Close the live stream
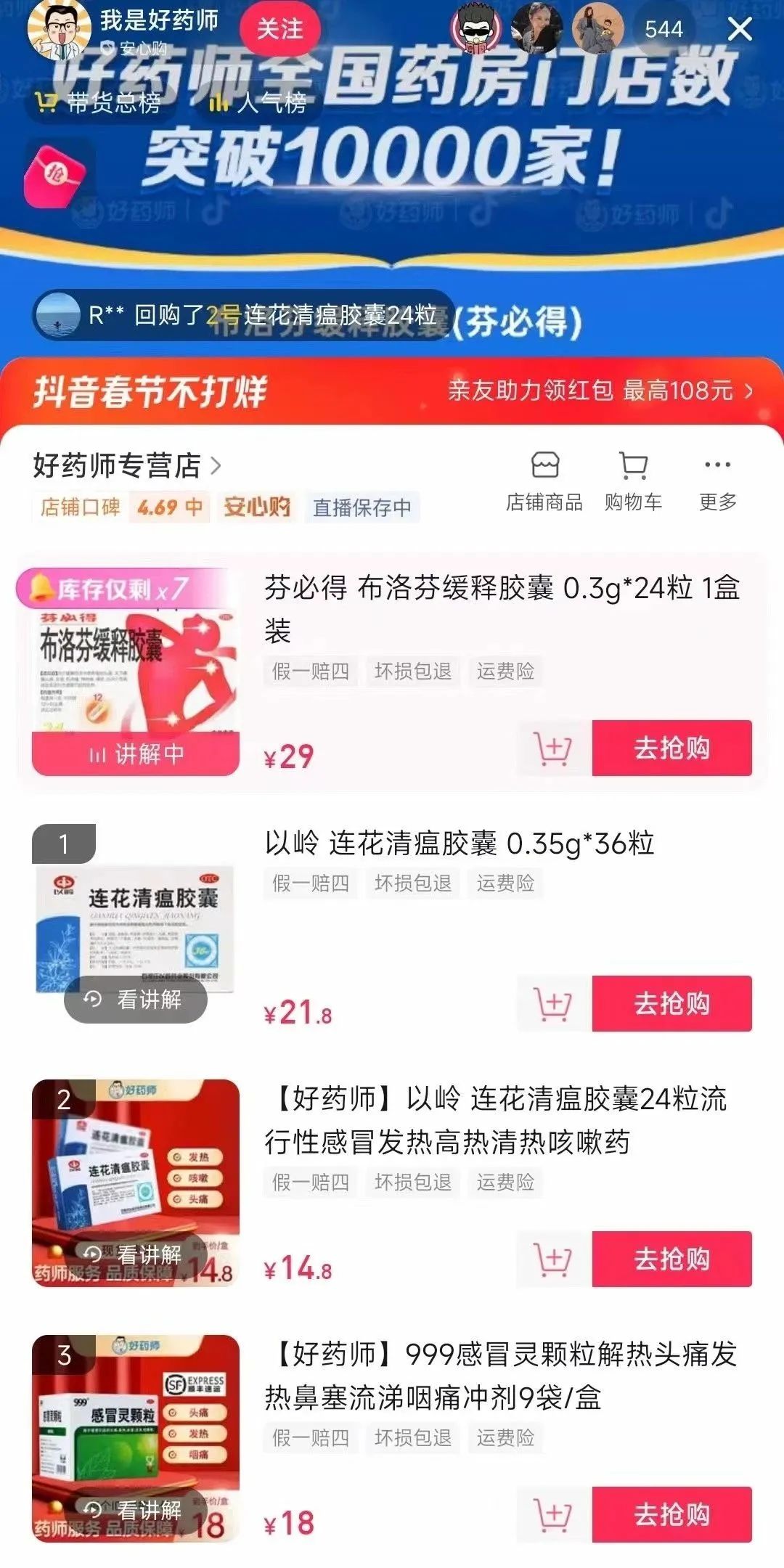 click(739, 30)
